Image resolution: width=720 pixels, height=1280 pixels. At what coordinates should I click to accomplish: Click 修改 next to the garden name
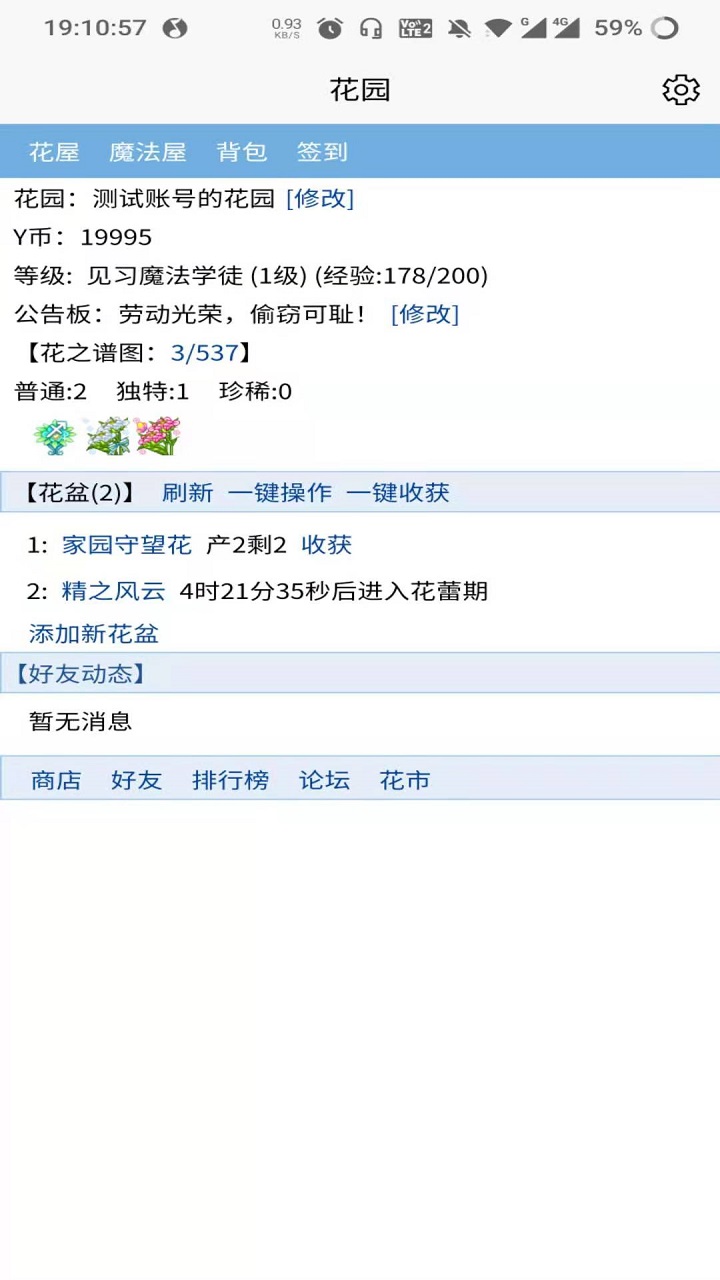tap(320, 199)
